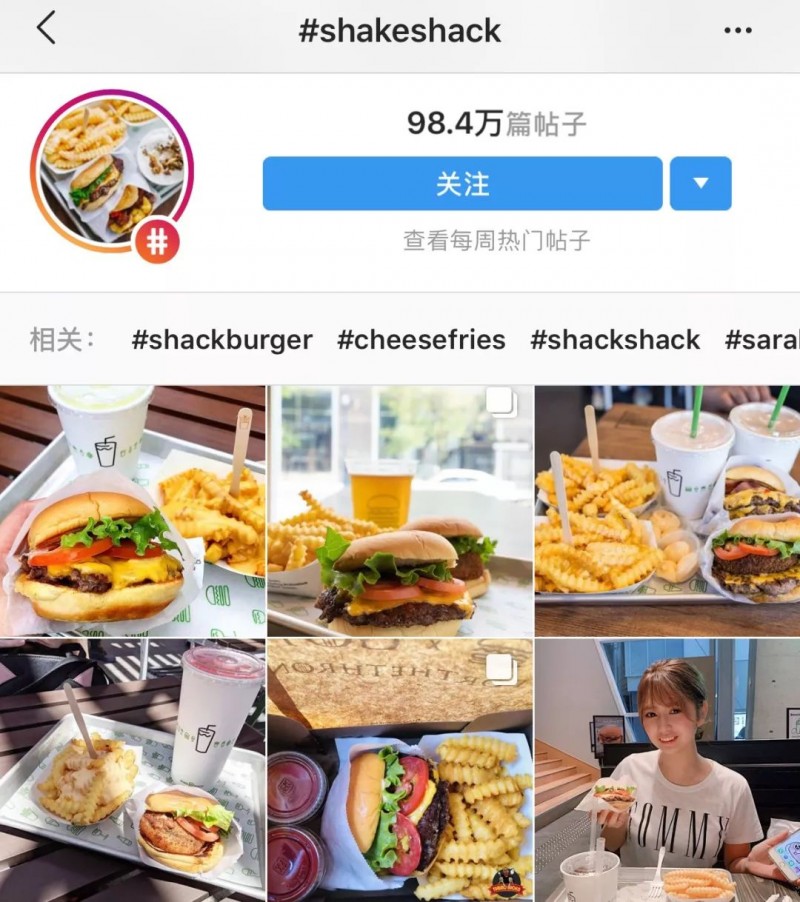
Task: Go back using the top-left arrow
Action: pos(46,29)
